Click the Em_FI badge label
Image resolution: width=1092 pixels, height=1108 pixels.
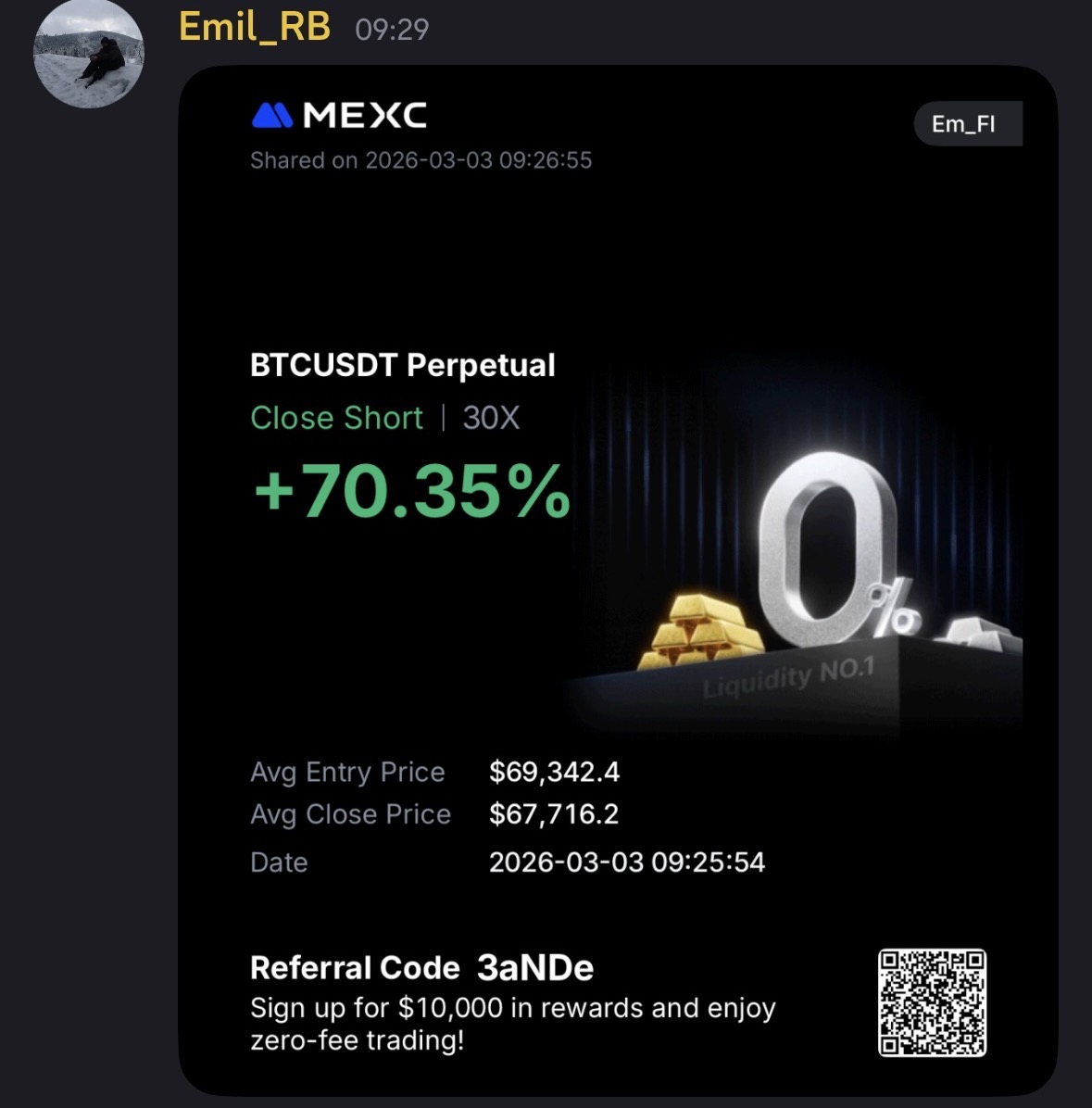pyautogui.click(x=967, y=123)
